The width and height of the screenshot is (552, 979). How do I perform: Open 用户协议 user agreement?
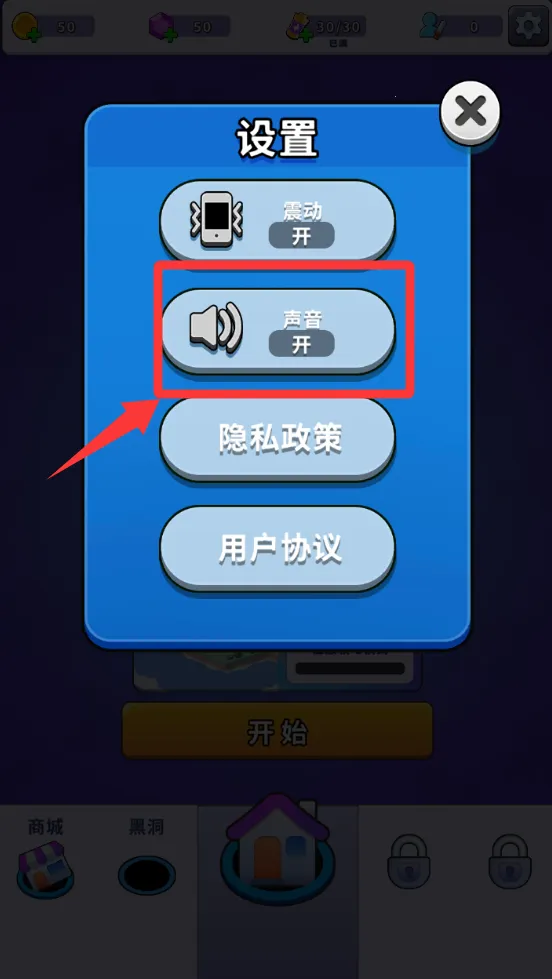coord(278,548)
